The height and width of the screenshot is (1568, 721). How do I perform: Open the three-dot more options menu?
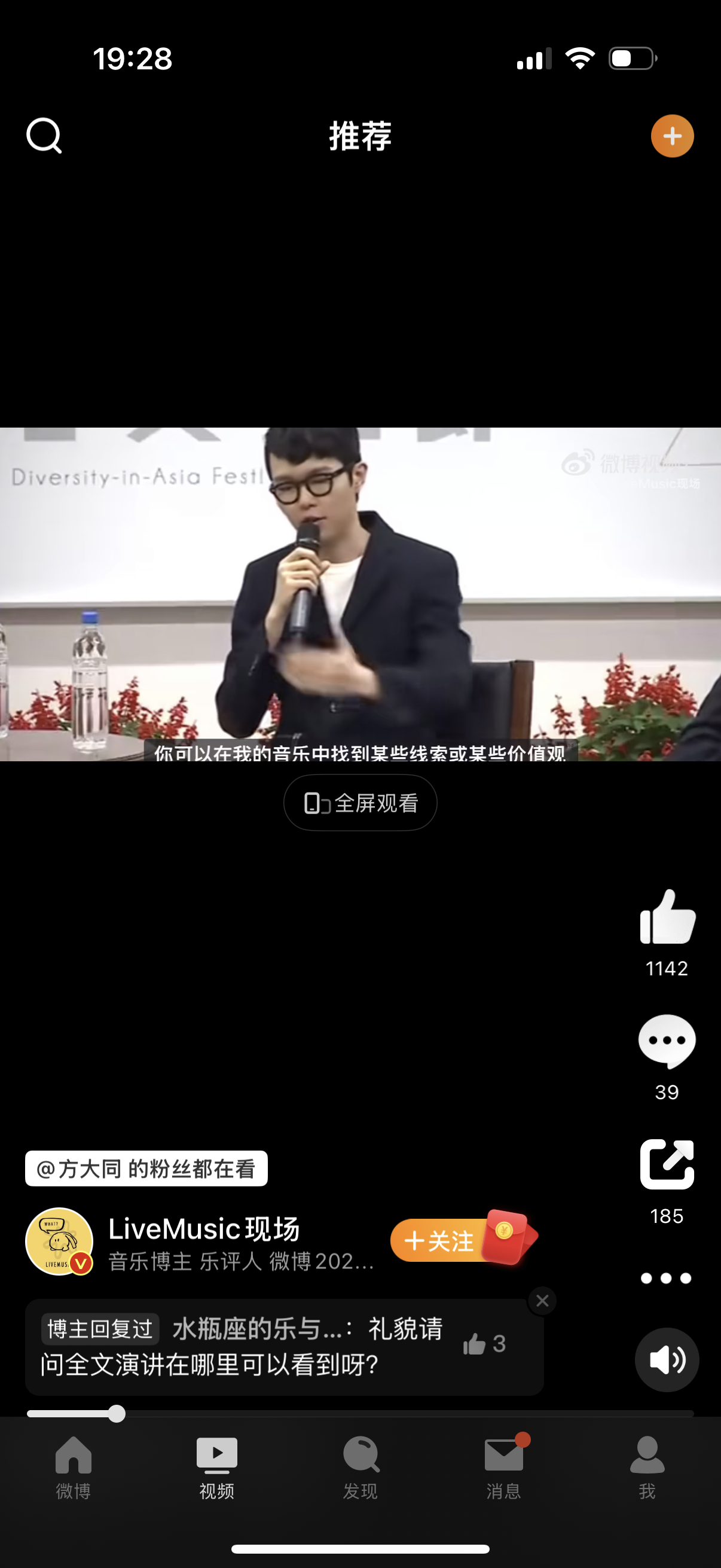665,1277
